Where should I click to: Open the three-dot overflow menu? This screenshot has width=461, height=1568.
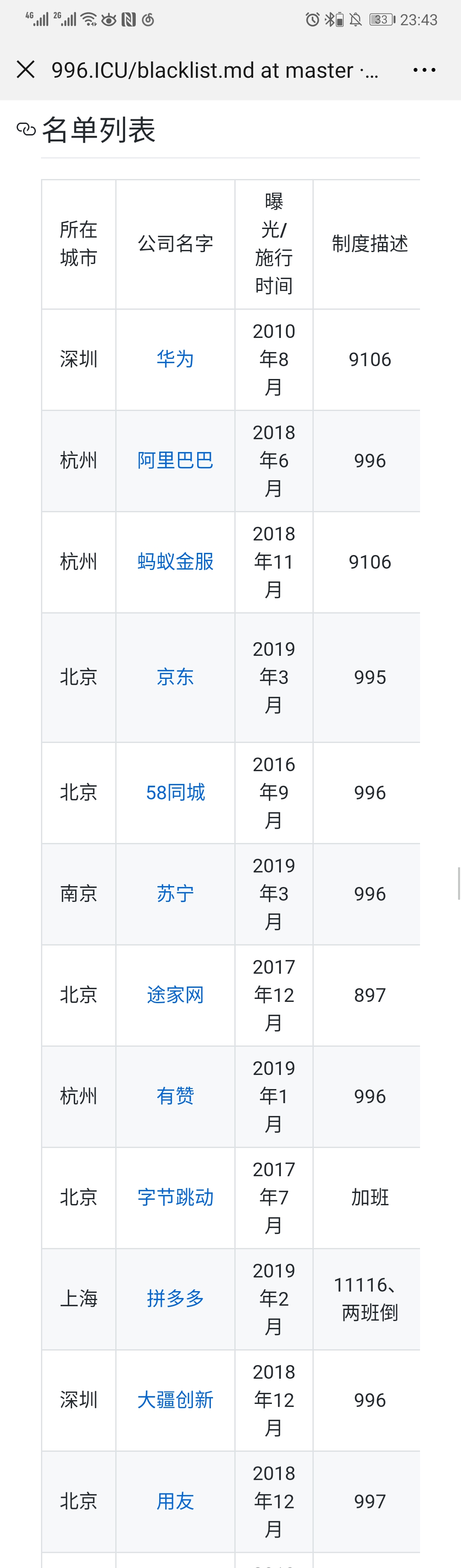424,70
